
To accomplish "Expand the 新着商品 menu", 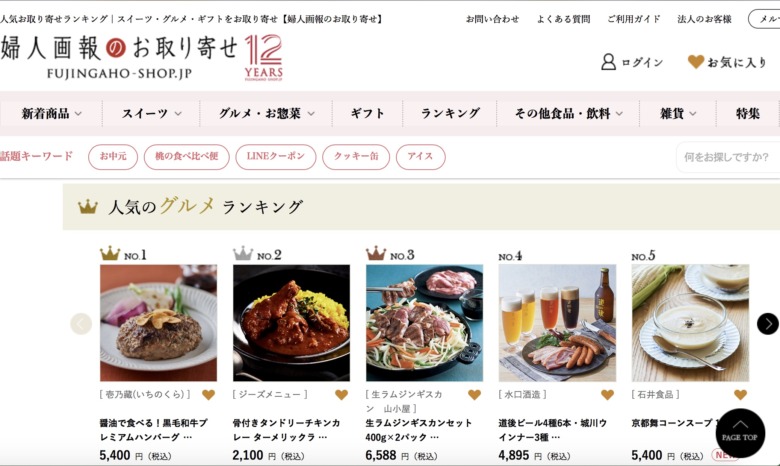I will coord(51,113).
